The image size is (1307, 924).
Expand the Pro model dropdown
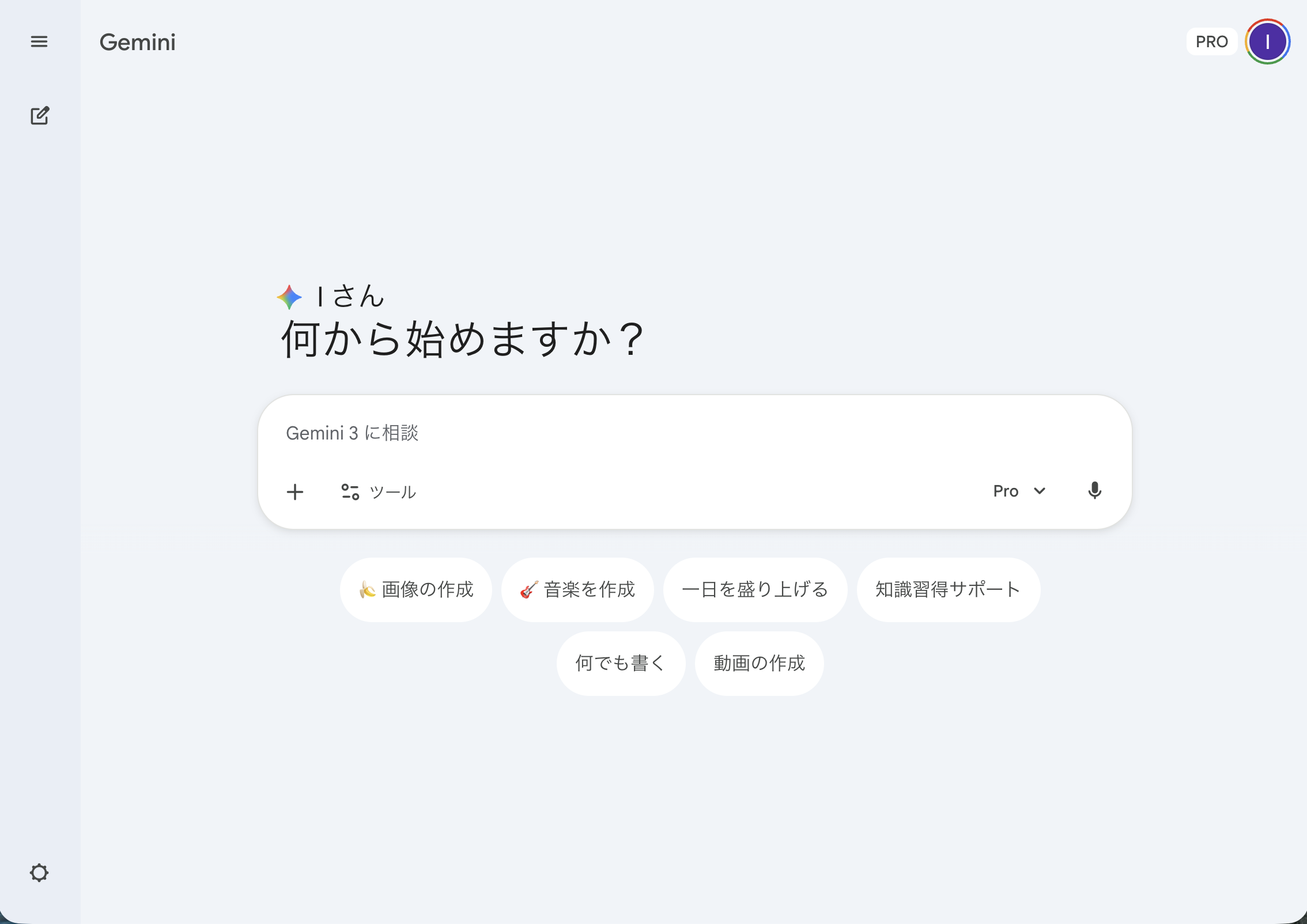(1019, 491)
